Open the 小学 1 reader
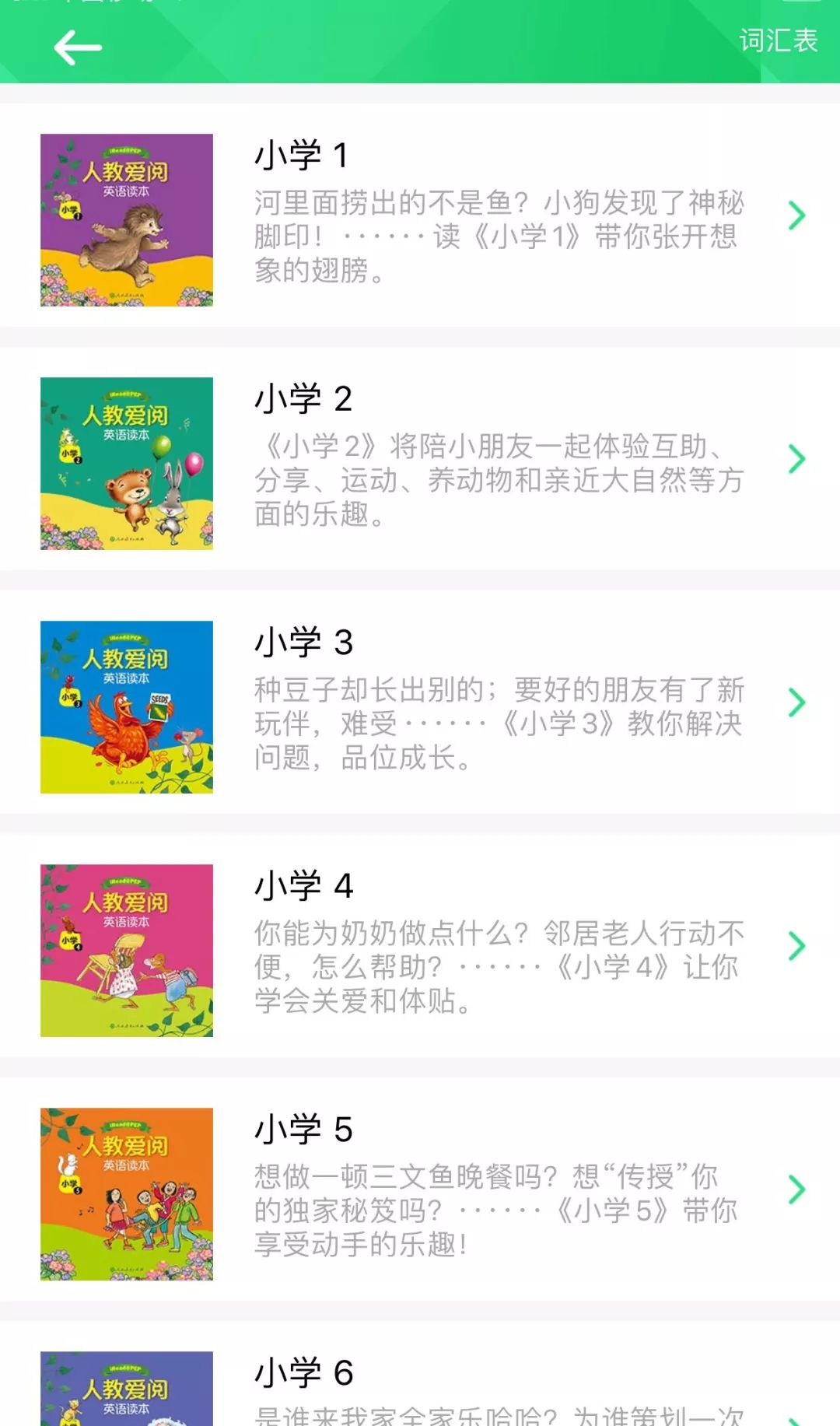This screenshot has width=840, height=1426. click(x=420, y=215)
